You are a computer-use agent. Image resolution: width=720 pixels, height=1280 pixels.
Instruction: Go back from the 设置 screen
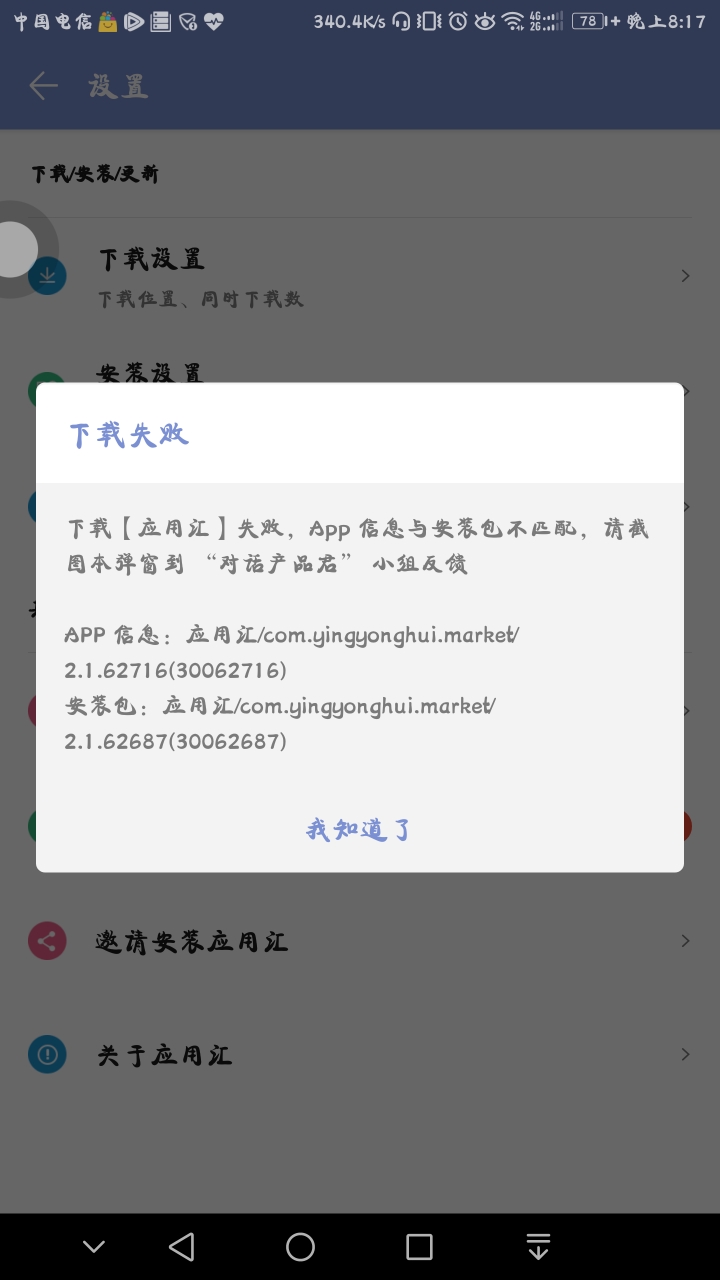click(43, 86)
